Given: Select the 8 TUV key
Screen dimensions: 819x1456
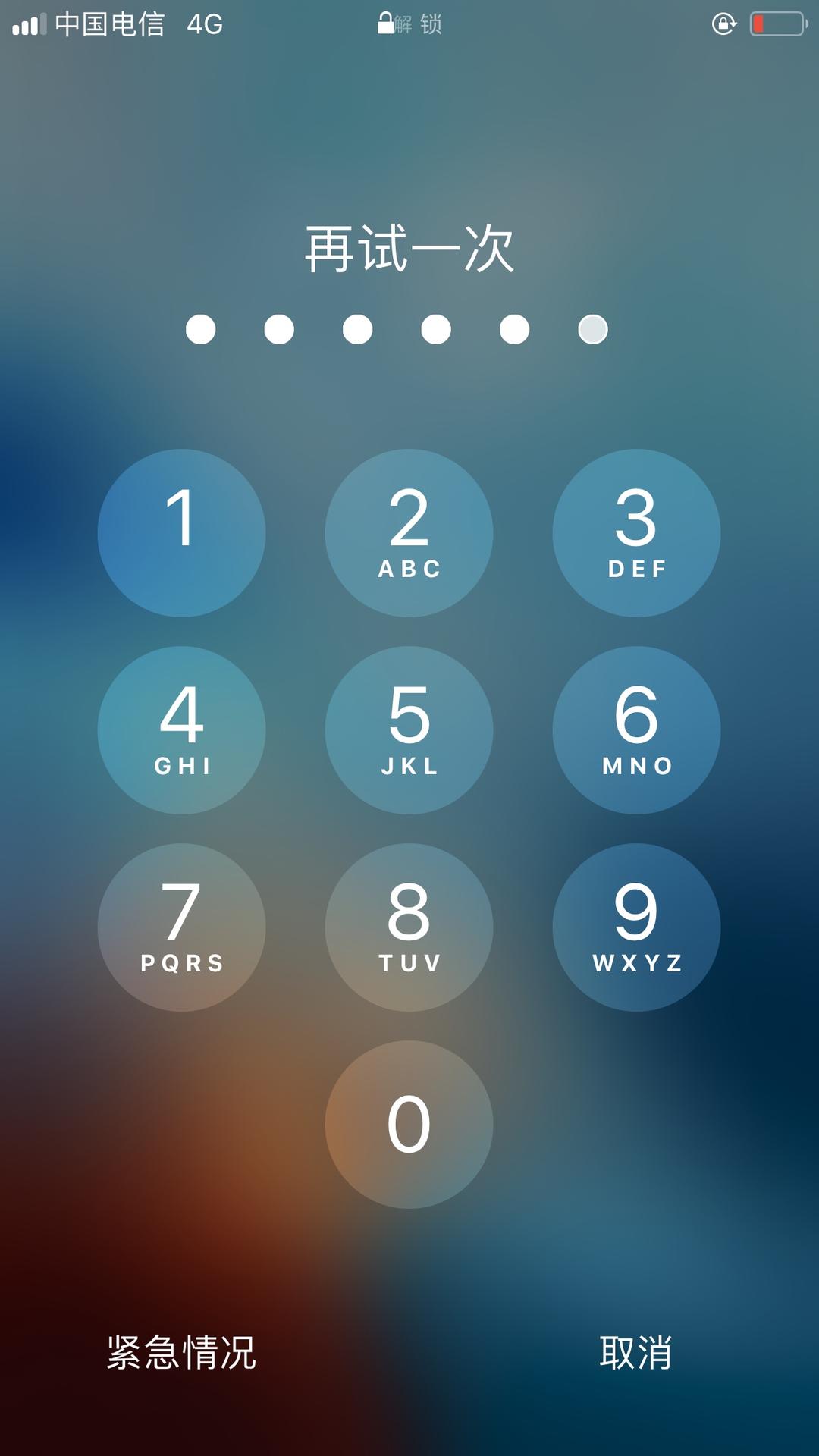Looking at the screenshot, I should tap(409, 927).
